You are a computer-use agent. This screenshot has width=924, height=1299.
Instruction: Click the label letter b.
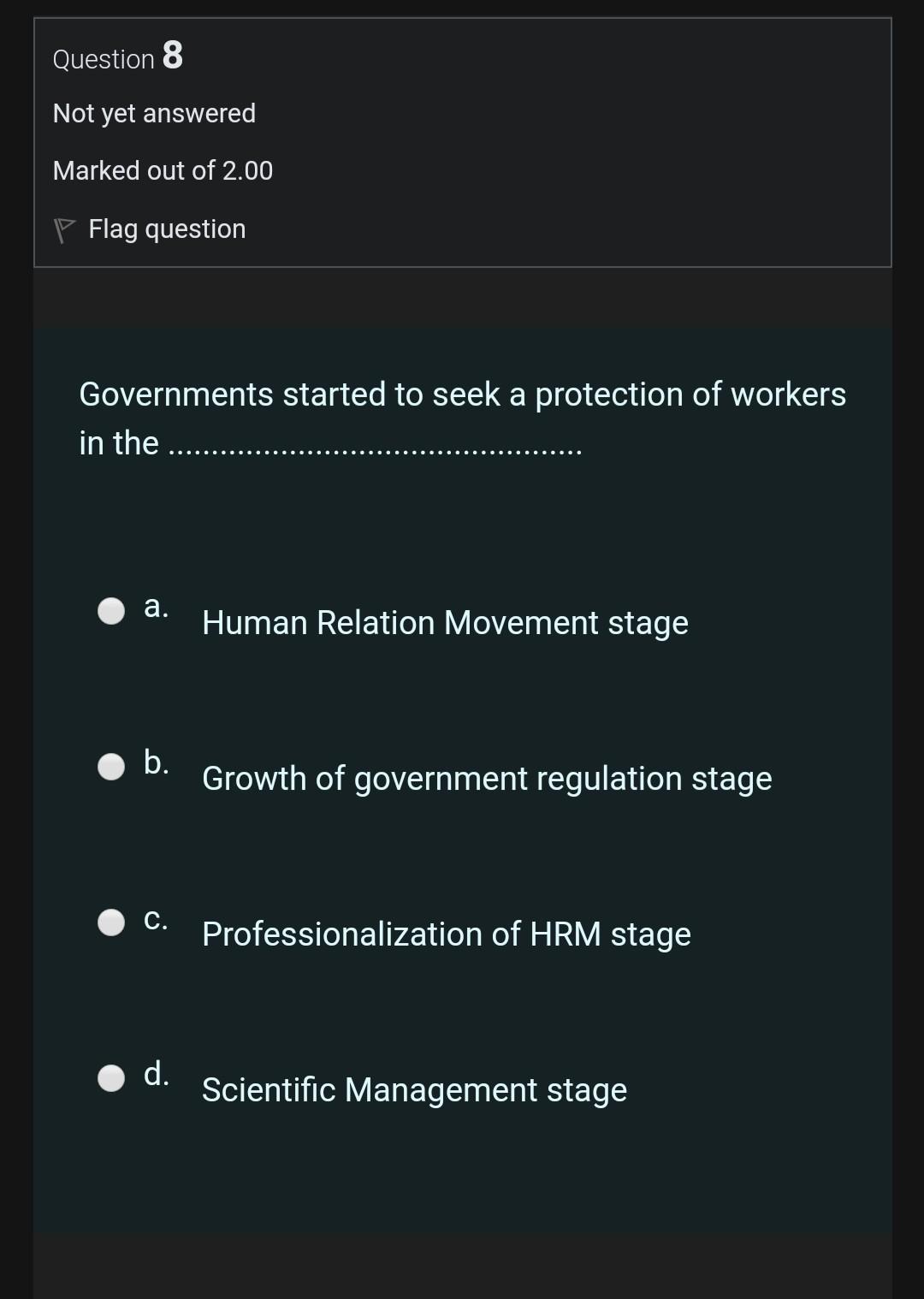click(x=156, y=762)
